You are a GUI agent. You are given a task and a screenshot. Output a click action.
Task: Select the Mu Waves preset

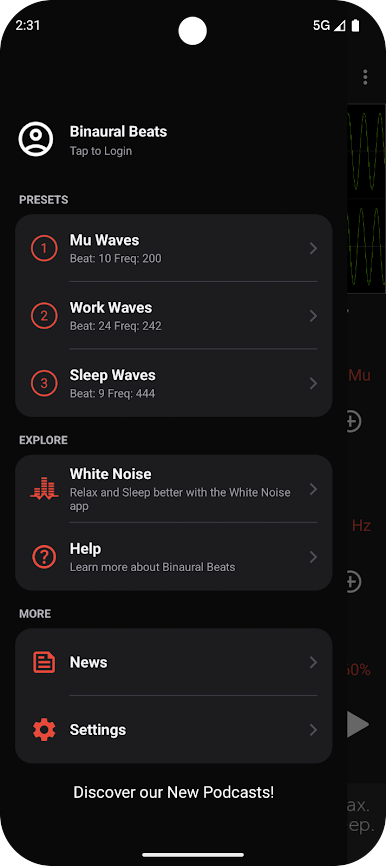(173, 249)
